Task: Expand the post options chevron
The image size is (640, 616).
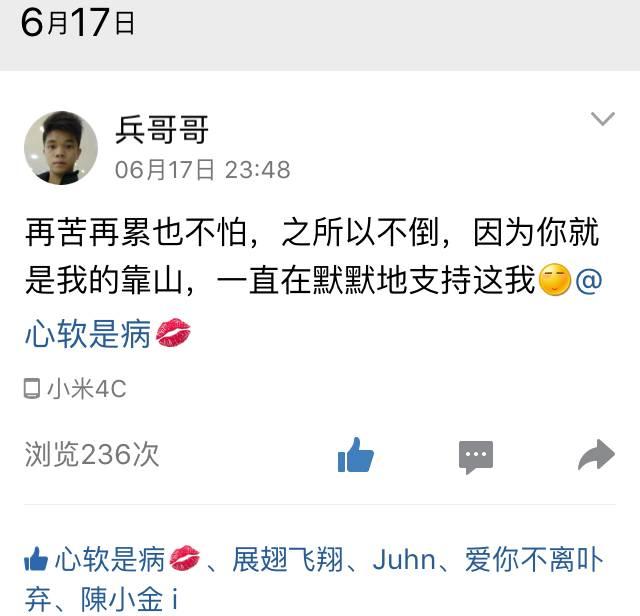Action: (x=602, y=120)
